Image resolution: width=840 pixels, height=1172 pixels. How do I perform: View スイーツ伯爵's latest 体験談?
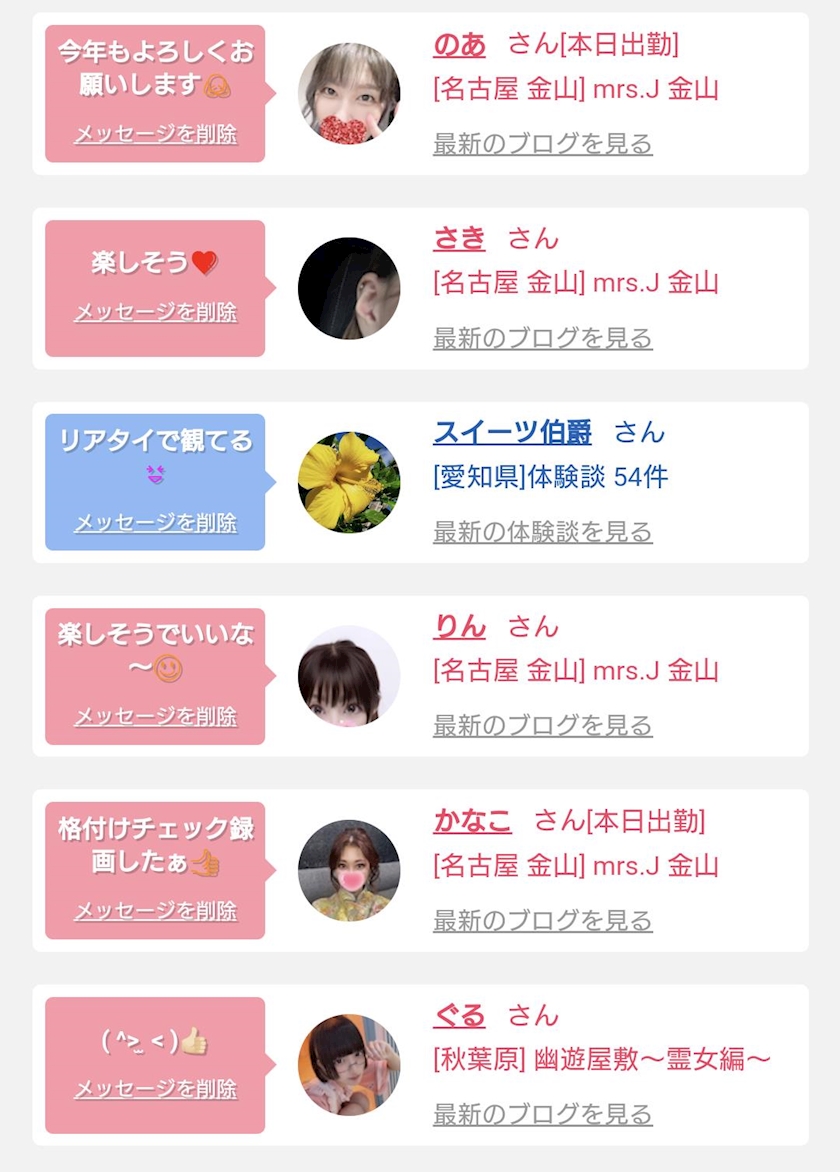pos(542,532)
